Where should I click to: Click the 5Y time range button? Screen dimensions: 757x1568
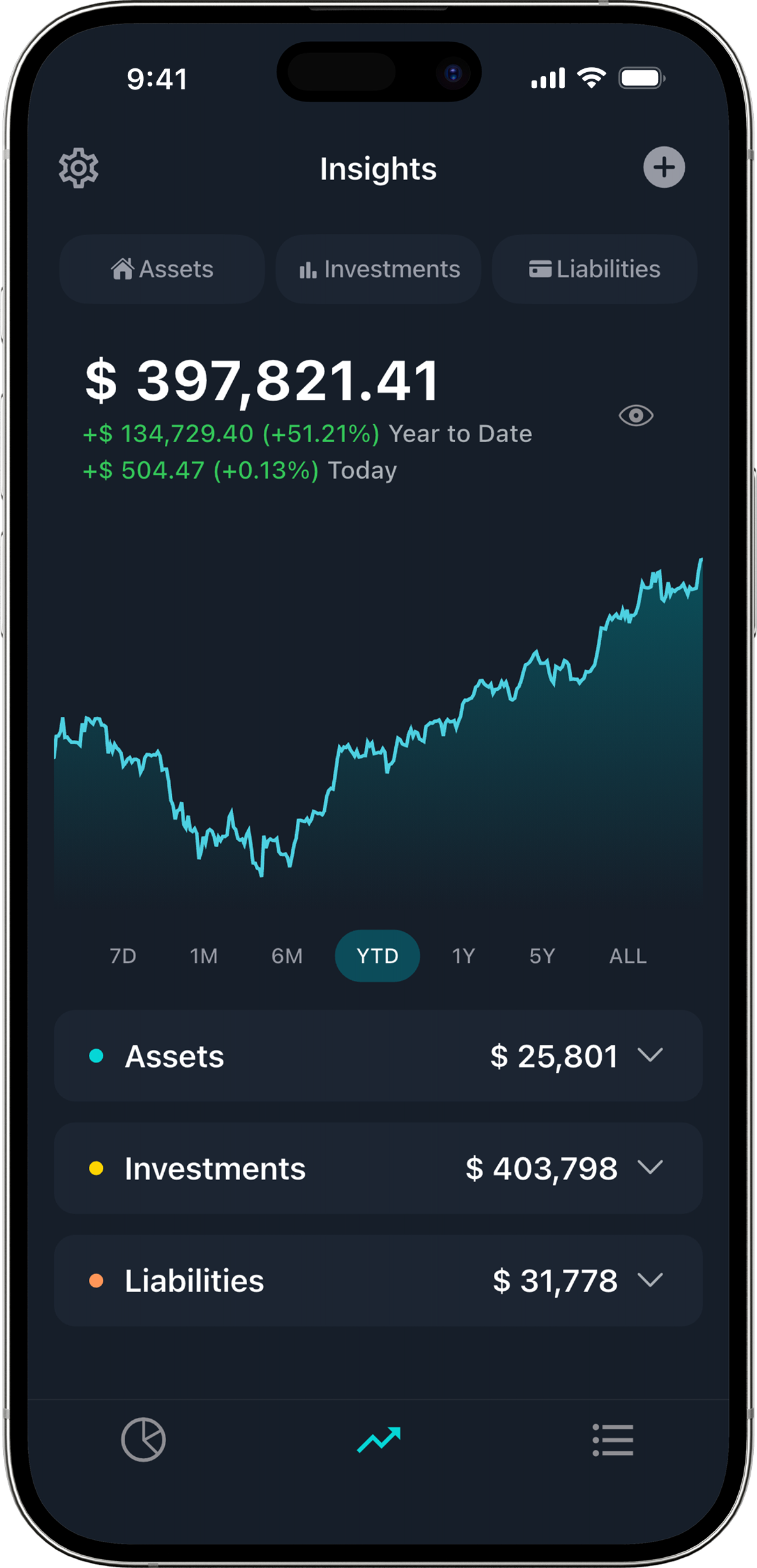541,955
